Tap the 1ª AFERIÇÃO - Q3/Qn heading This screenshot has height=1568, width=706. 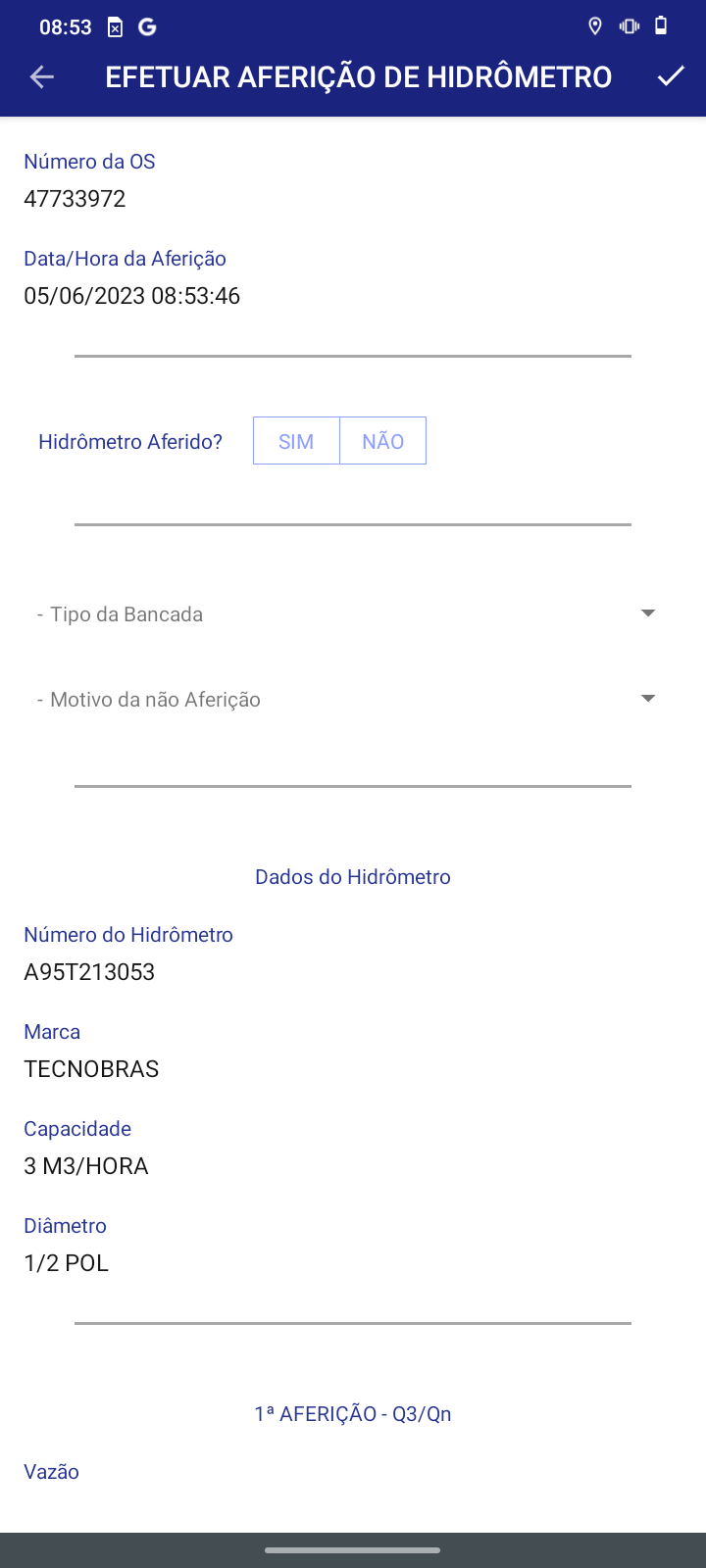352,1413
